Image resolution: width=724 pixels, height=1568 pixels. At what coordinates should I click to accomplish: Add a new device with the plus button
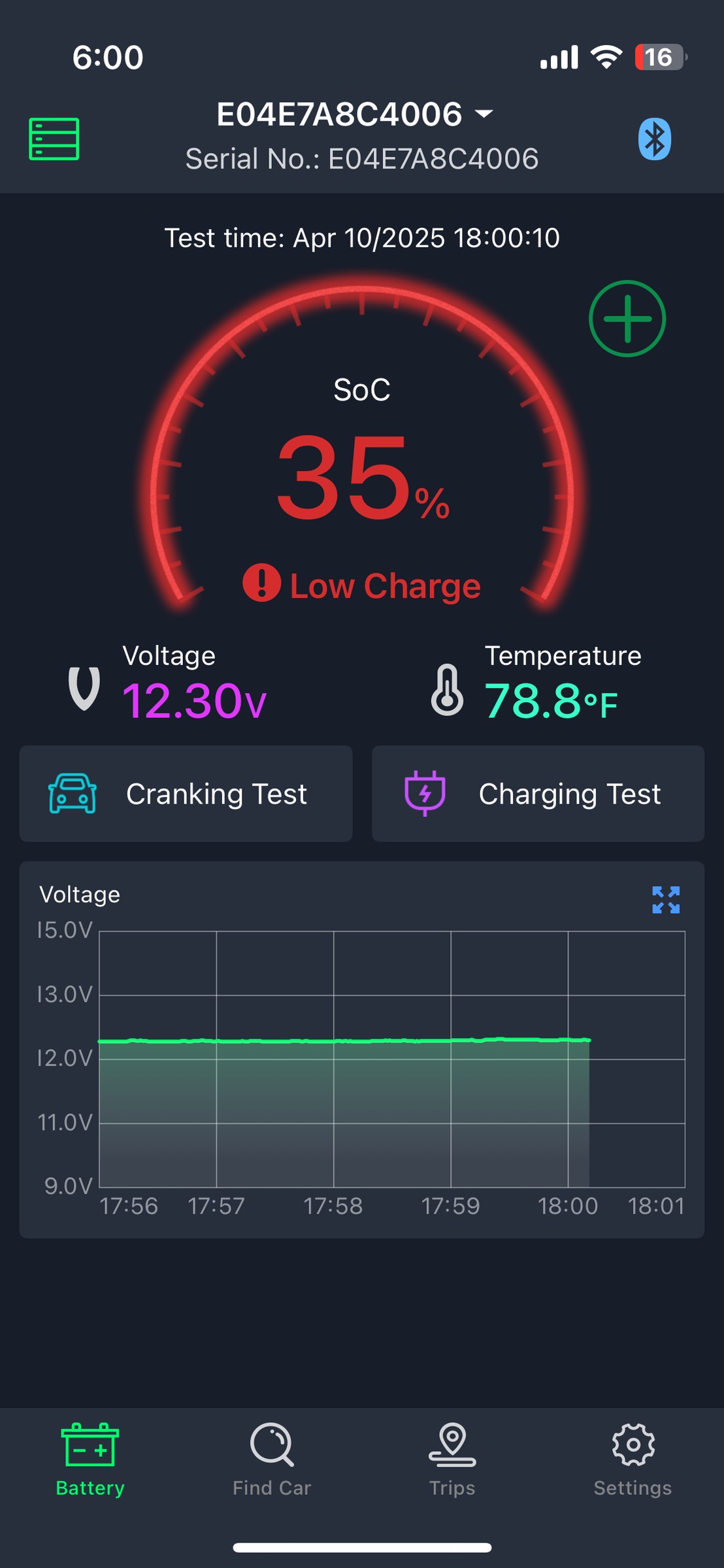(x=627, y=319)
